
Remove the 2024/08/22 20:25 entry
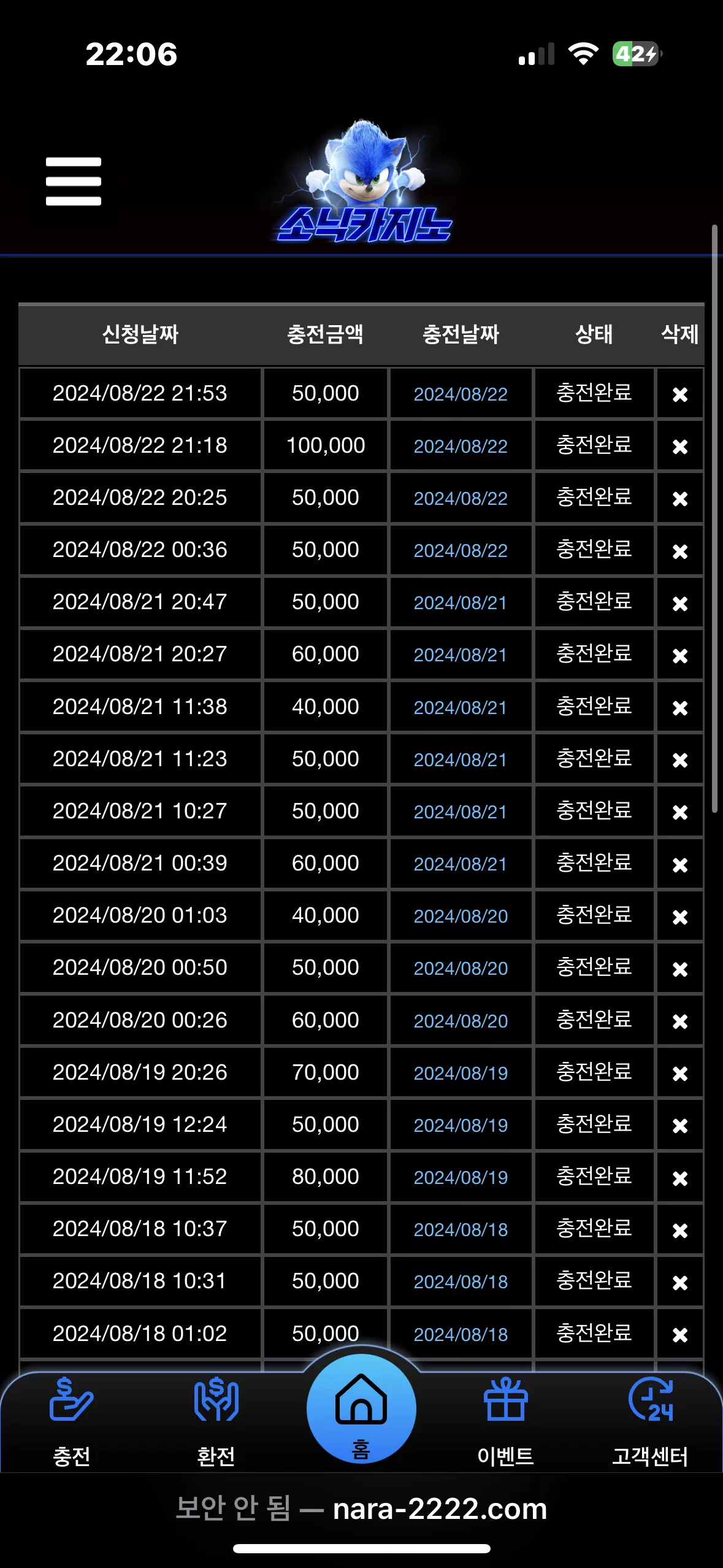tap(680, 499)
